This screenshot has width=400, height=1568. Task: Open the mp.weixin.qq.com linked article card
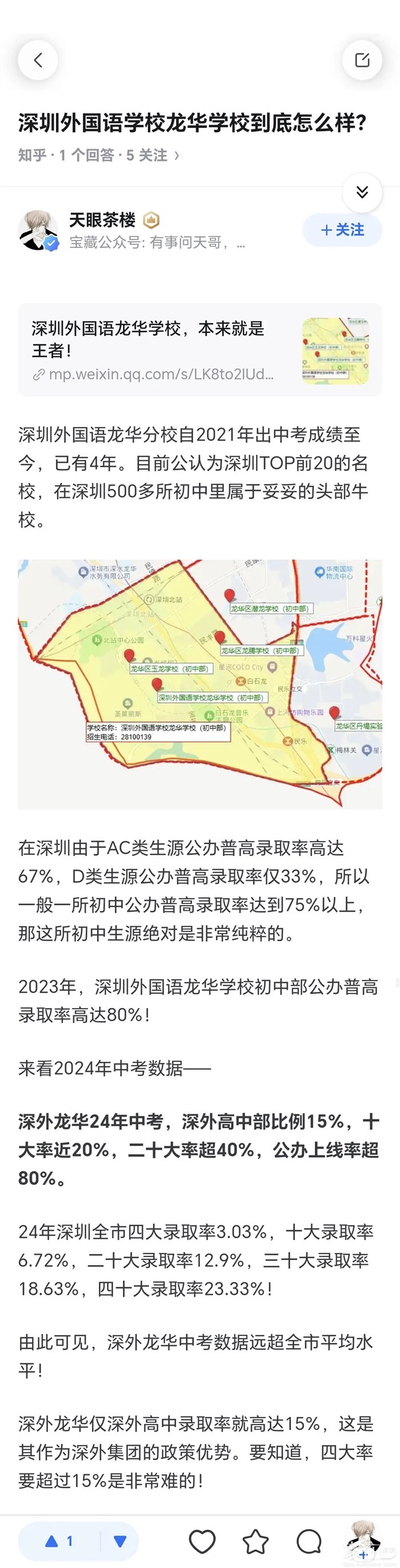click(x=199, y=350)
